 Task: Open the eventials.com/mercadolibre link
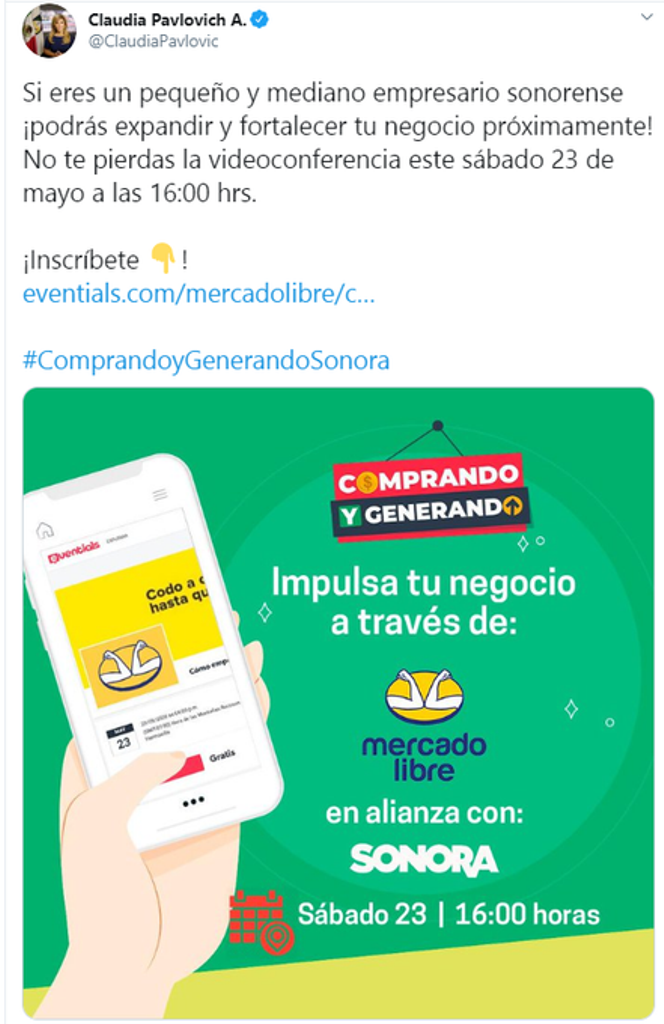pos(199,295)
